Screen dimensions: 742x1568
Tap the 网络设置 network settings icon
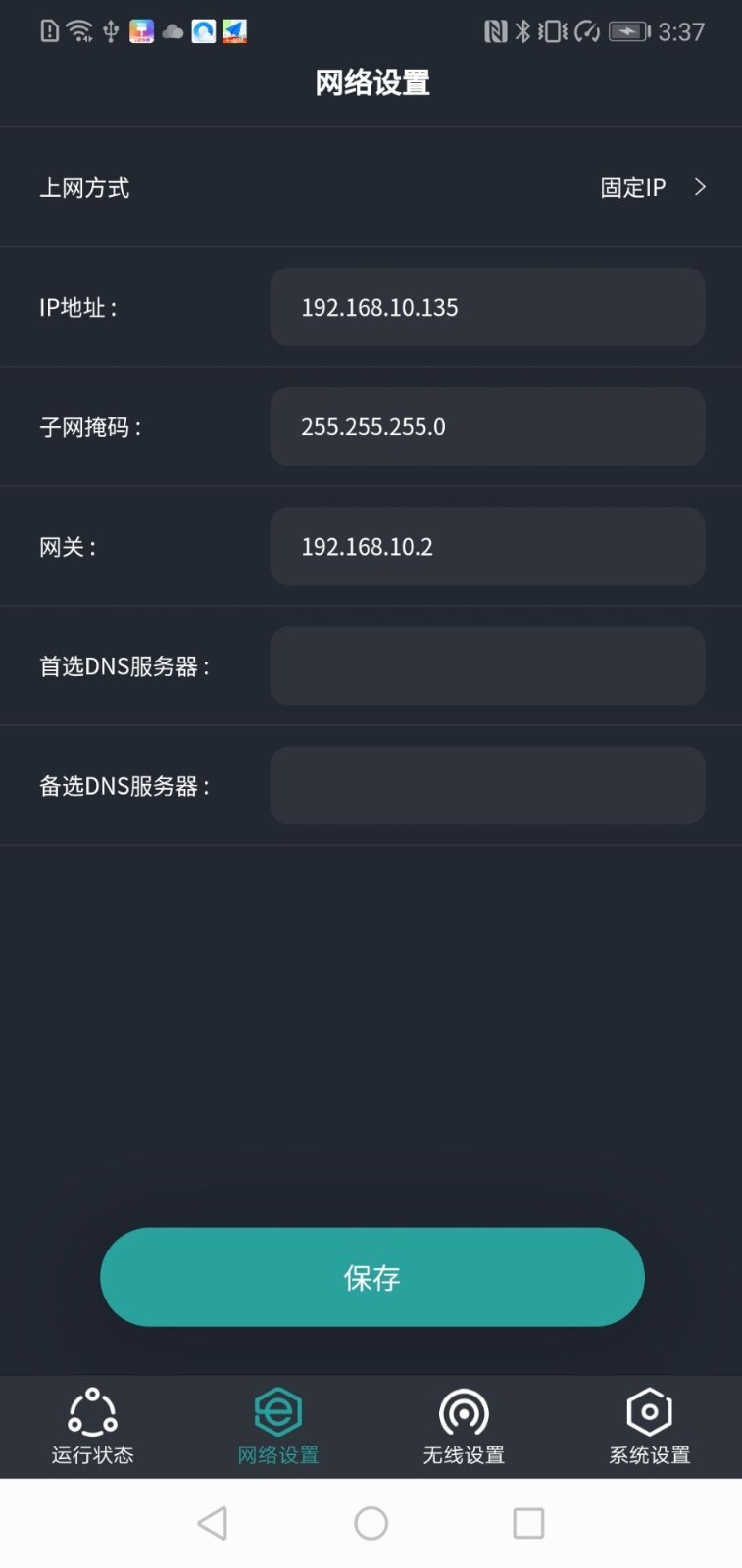click(x=277, y=1414)
